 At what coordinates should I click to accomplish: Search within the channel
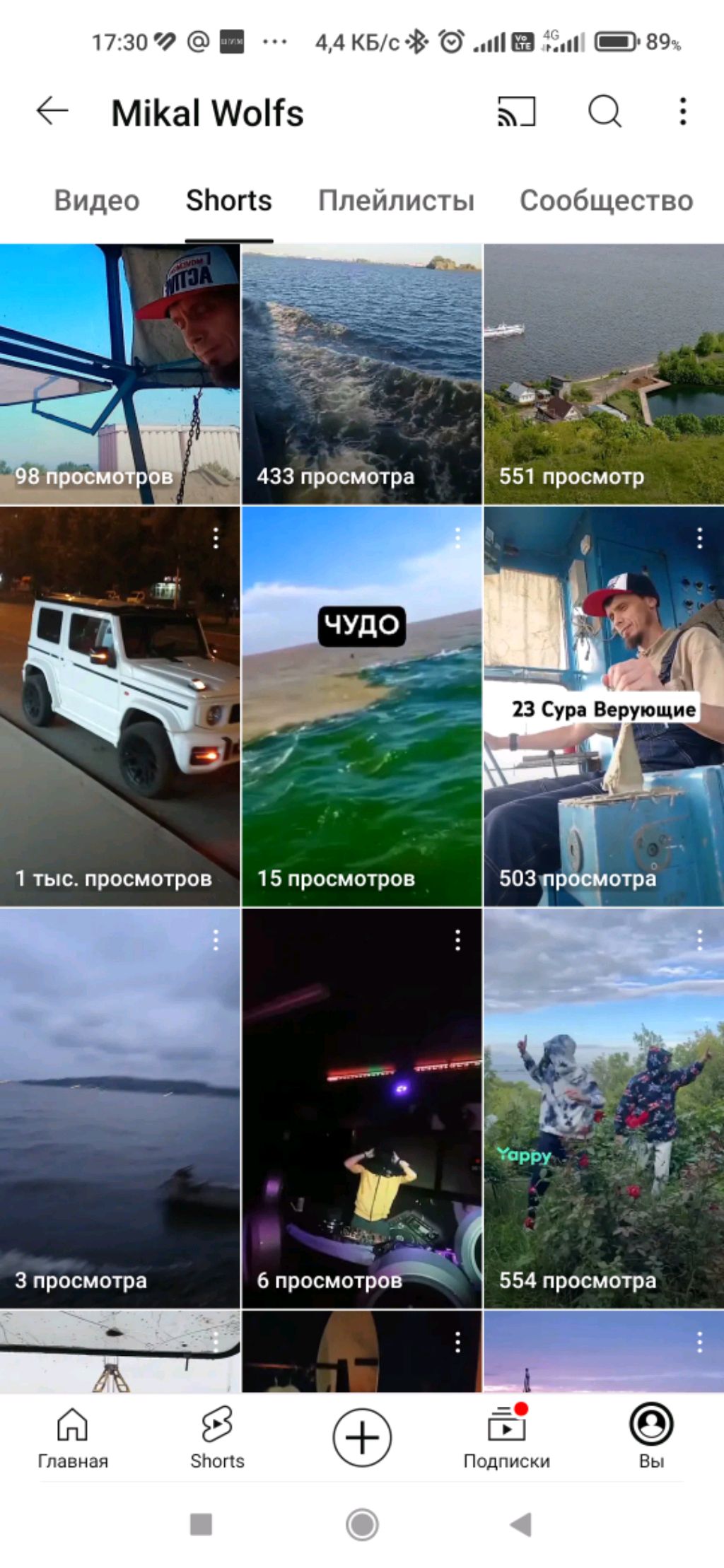pyautogui.click(x=605, y=112)
